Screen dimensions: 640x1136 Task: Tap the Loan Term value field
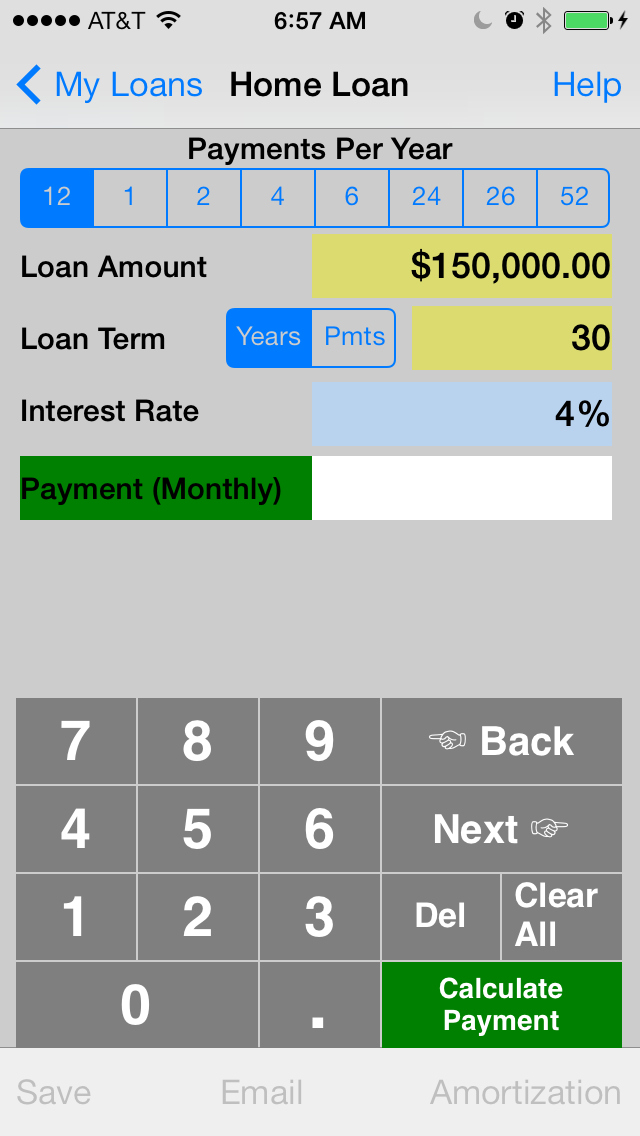coord(511,338)
